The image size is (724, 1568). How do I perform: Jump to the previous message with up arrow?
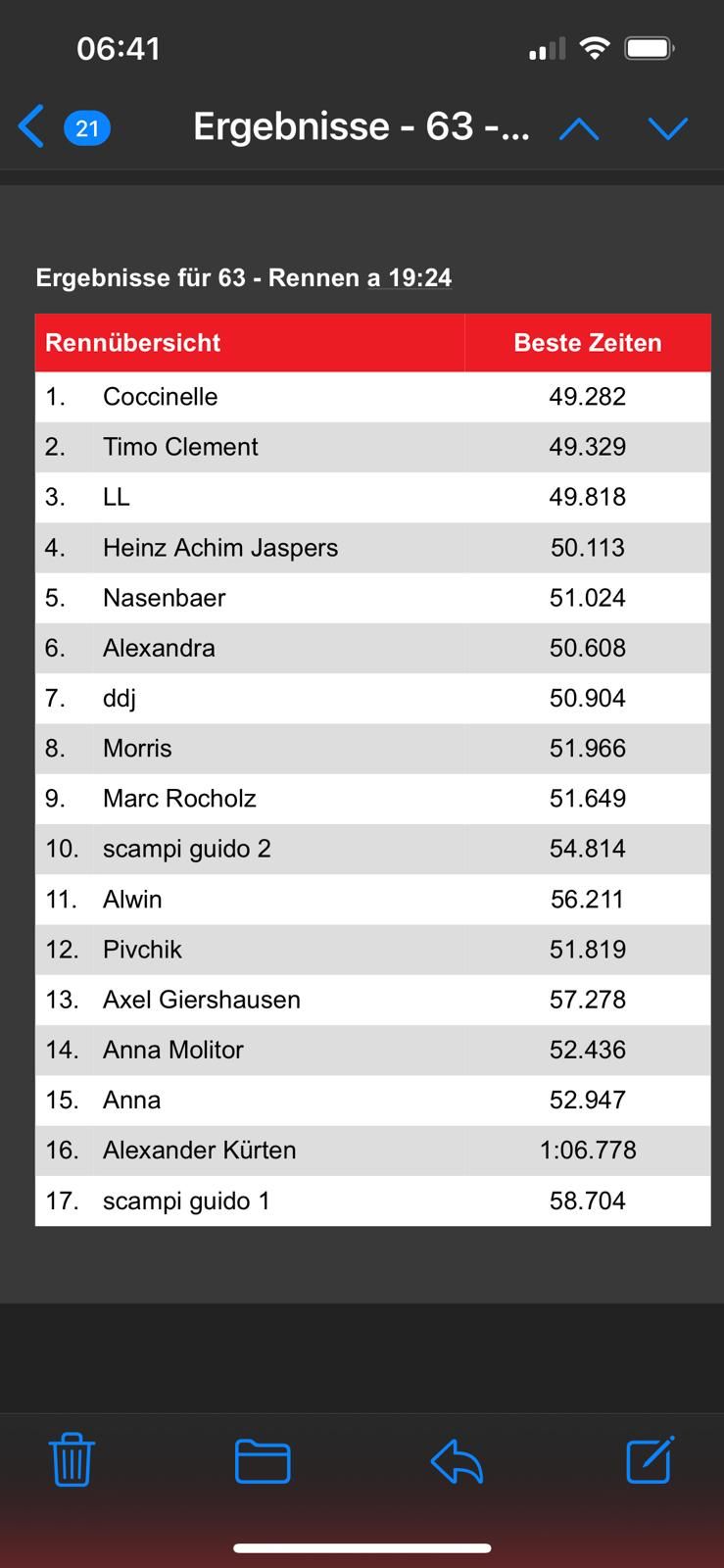pyautogui.click(x=578, y=128)
